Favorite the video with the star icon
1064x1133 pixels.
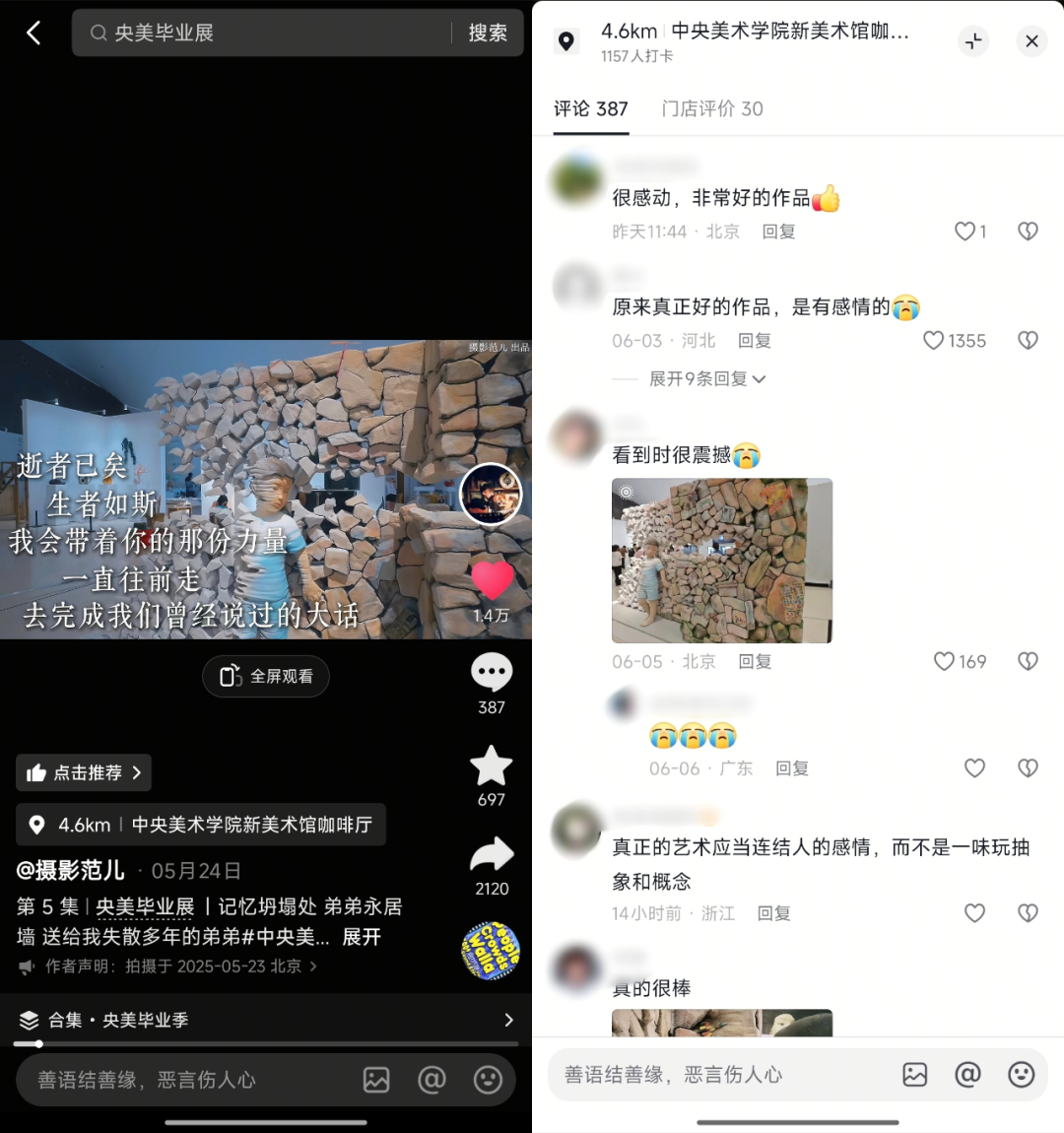[492, 766]
